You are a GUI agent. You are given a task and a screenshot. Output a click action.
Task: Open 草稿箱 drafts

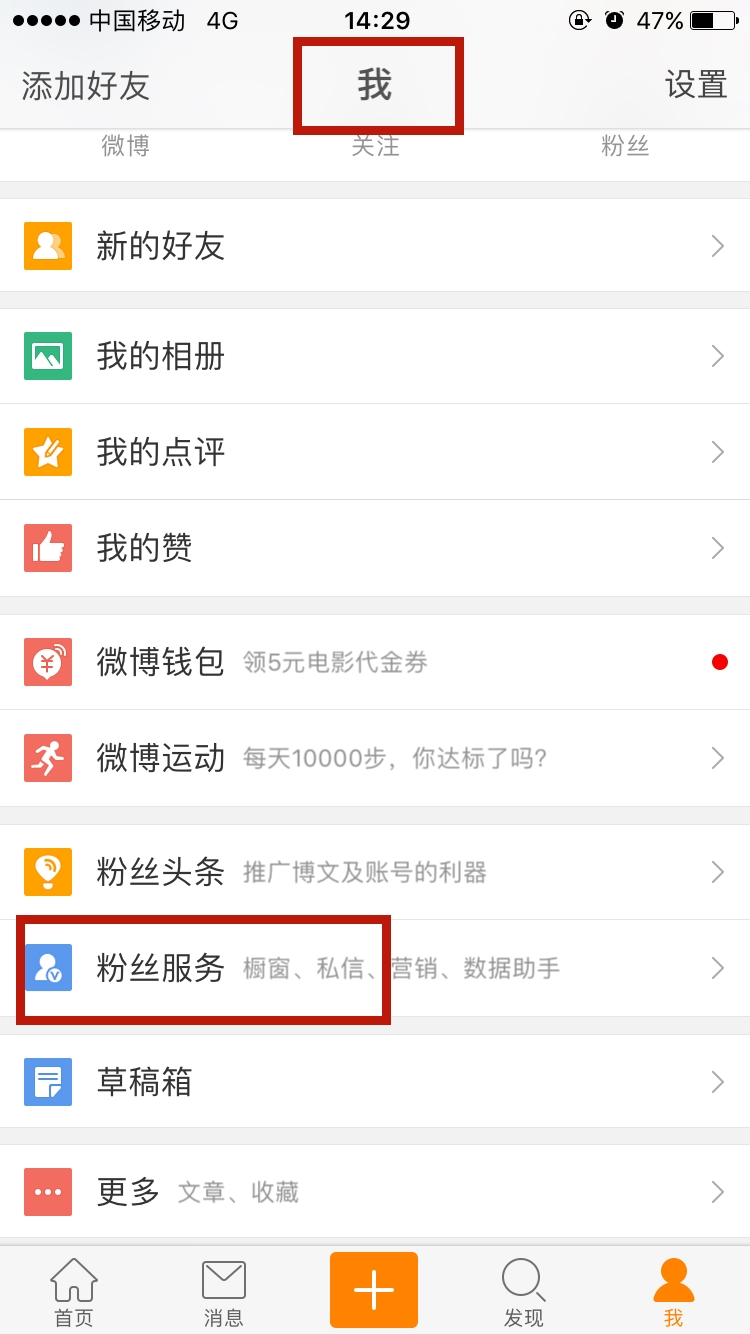(375, 1082)
